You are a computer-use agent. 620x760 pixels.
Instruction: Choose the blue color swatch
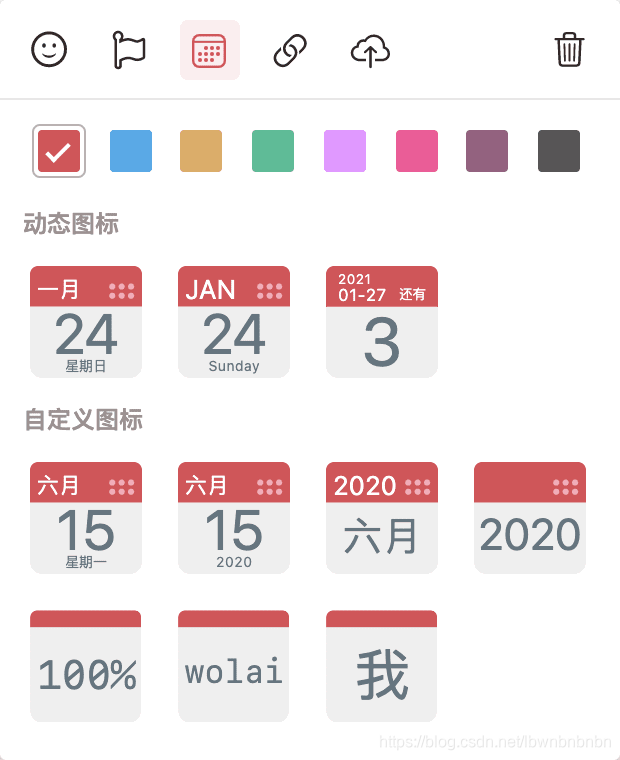(131, 151)
